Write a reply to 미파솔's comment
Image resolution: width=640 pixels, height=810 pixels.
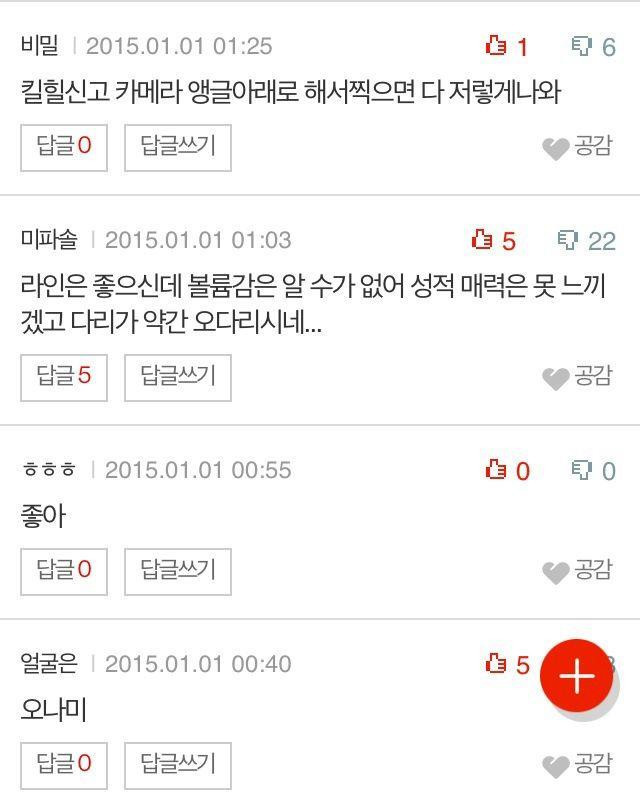tap(177, 376)
